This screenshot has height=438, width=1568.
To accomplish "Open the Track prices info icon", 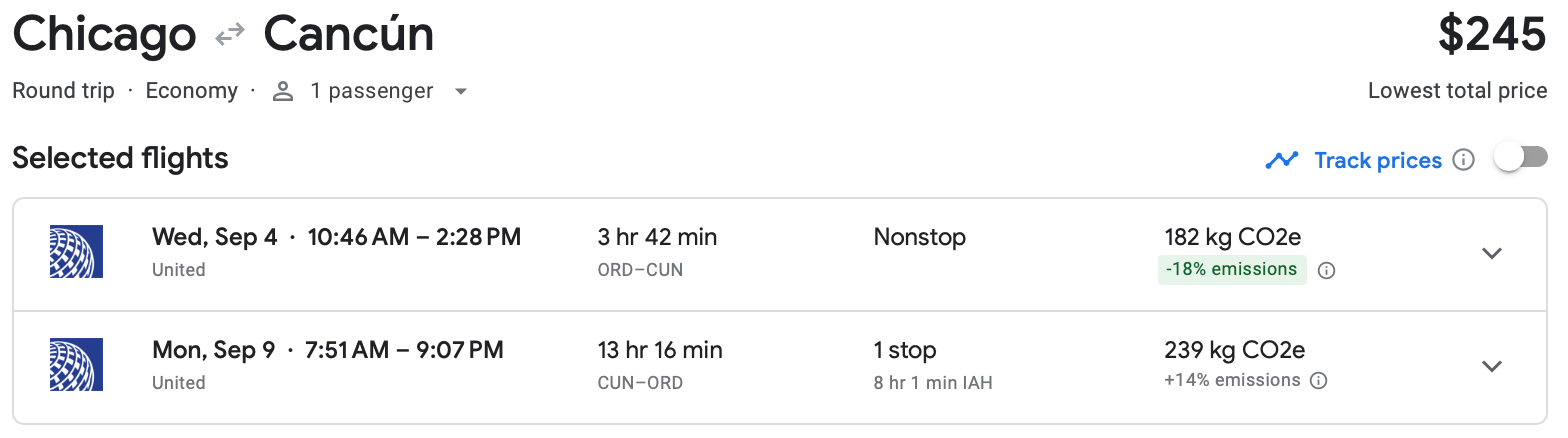I will 1463,160.
